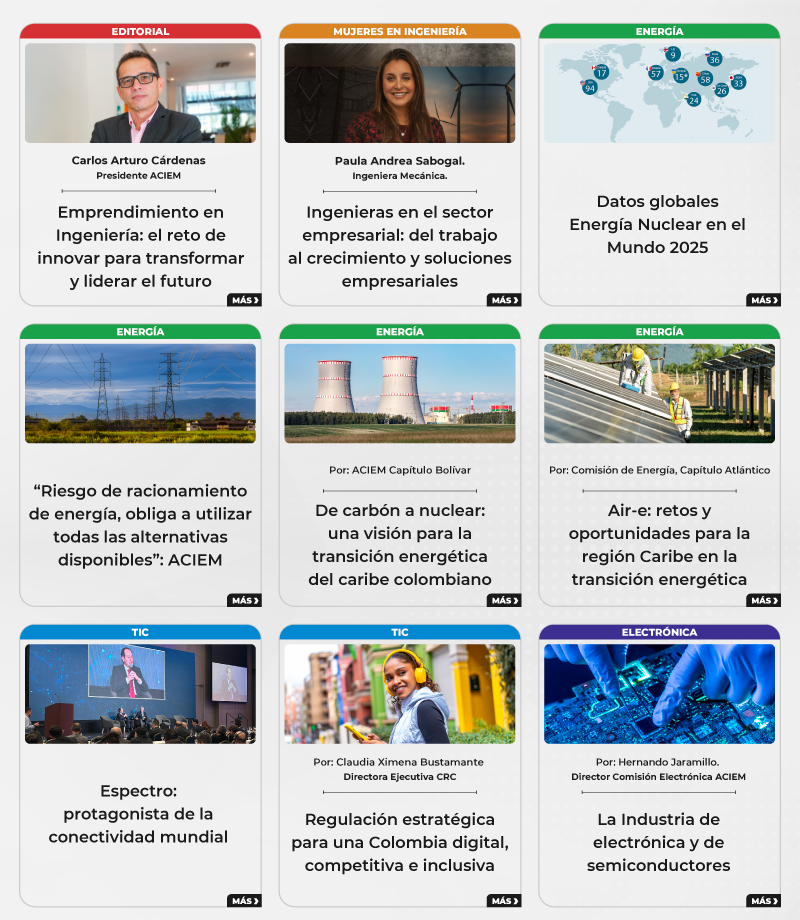Open the cooling towers photo card
The image size is (800, 920).
coord(400,393)
